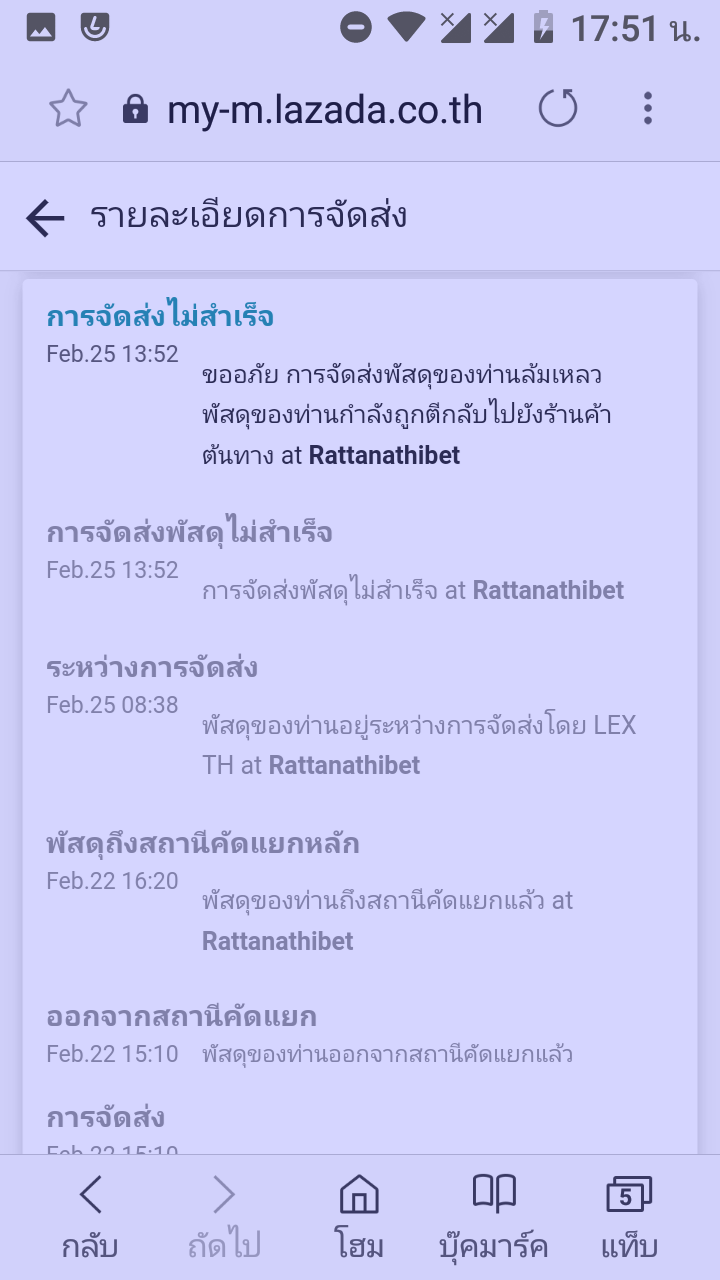Show open tabs via แท็บ
Image resolution: width=720 pixels, height=1280 pixels.
[x=629, y=1217]
